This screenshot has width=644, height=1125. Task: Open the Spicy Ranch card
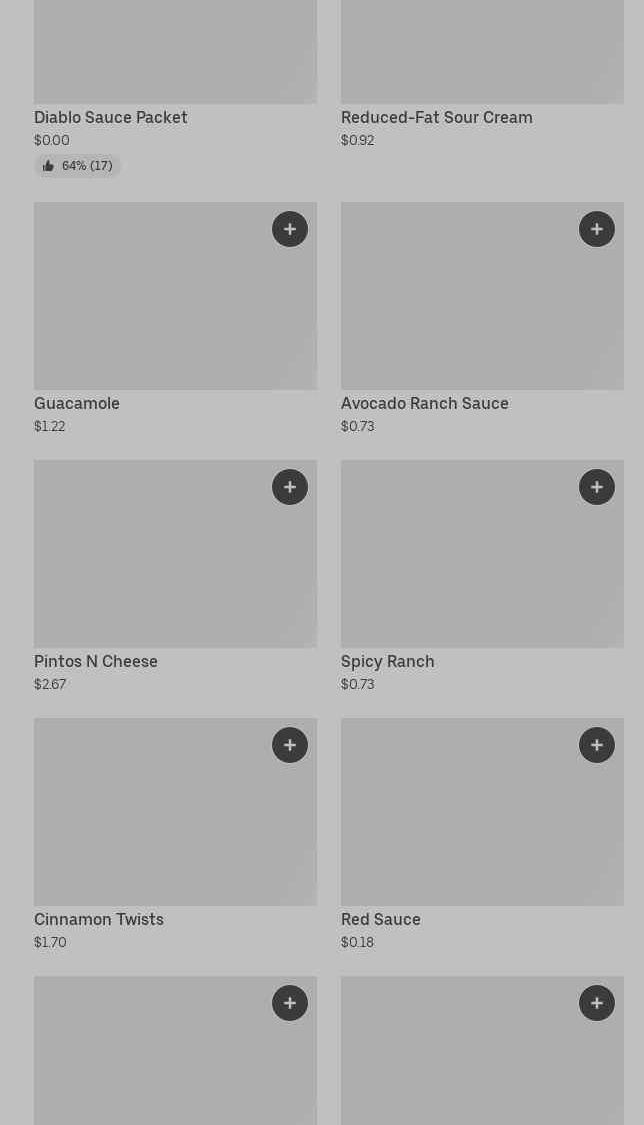pos(482,578)
